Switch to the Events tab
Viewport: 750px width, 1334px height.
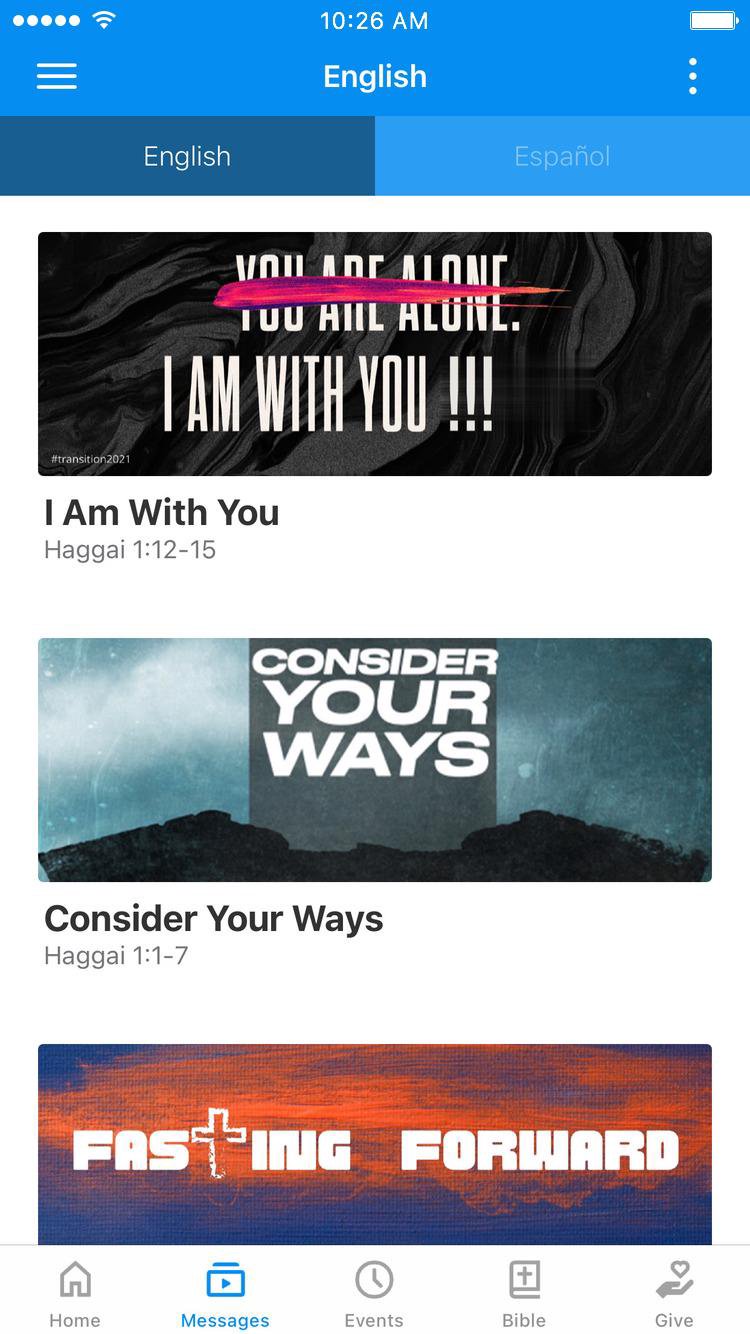(374, 1293)
